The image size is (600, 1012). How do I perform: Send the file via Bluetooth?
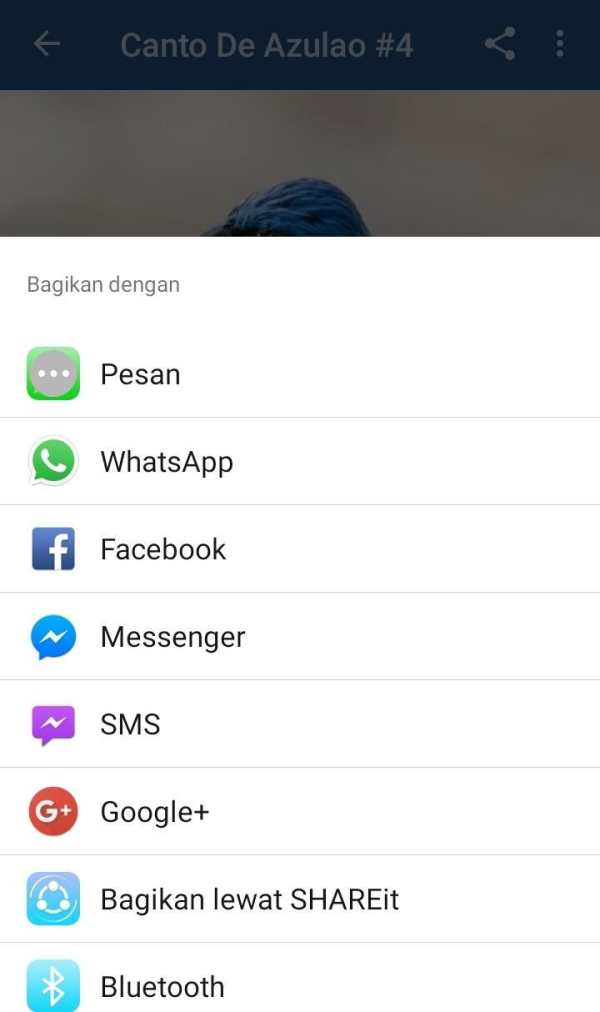point(300,978)
